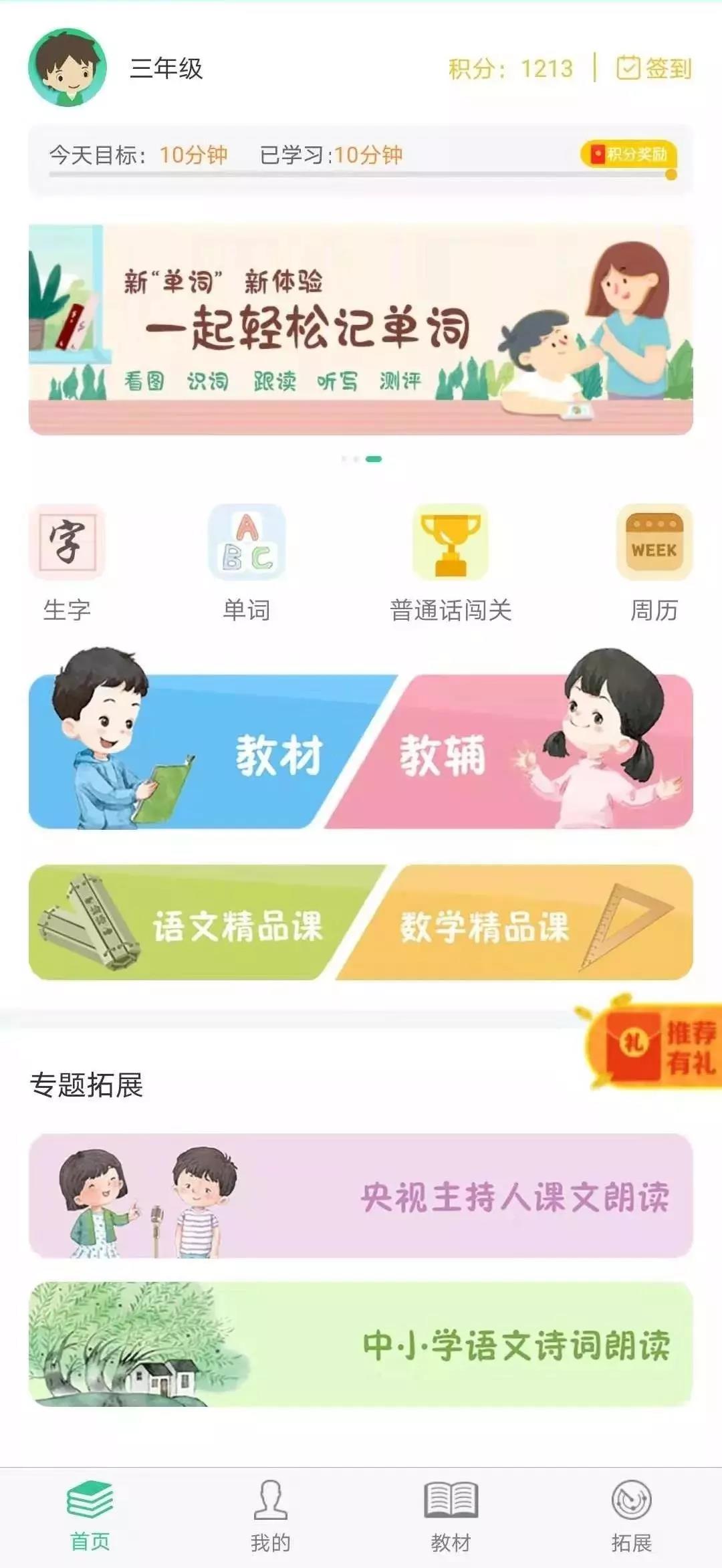Open the profile avatar
This screenshot has width=722, height=1568.
68,68
